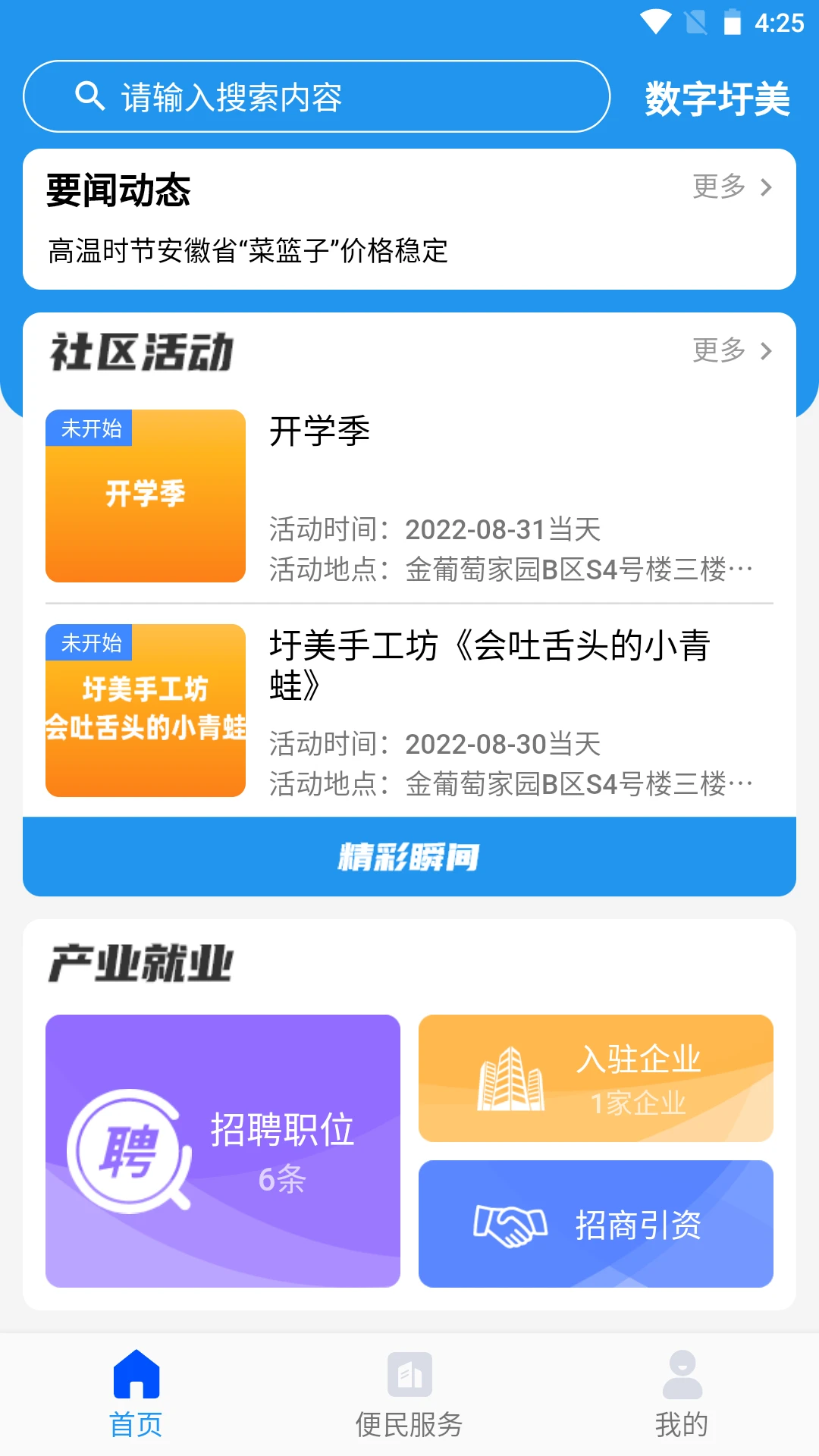Check the battery status icon
This screenshot has height=1456, width=819.
(732, 20)
